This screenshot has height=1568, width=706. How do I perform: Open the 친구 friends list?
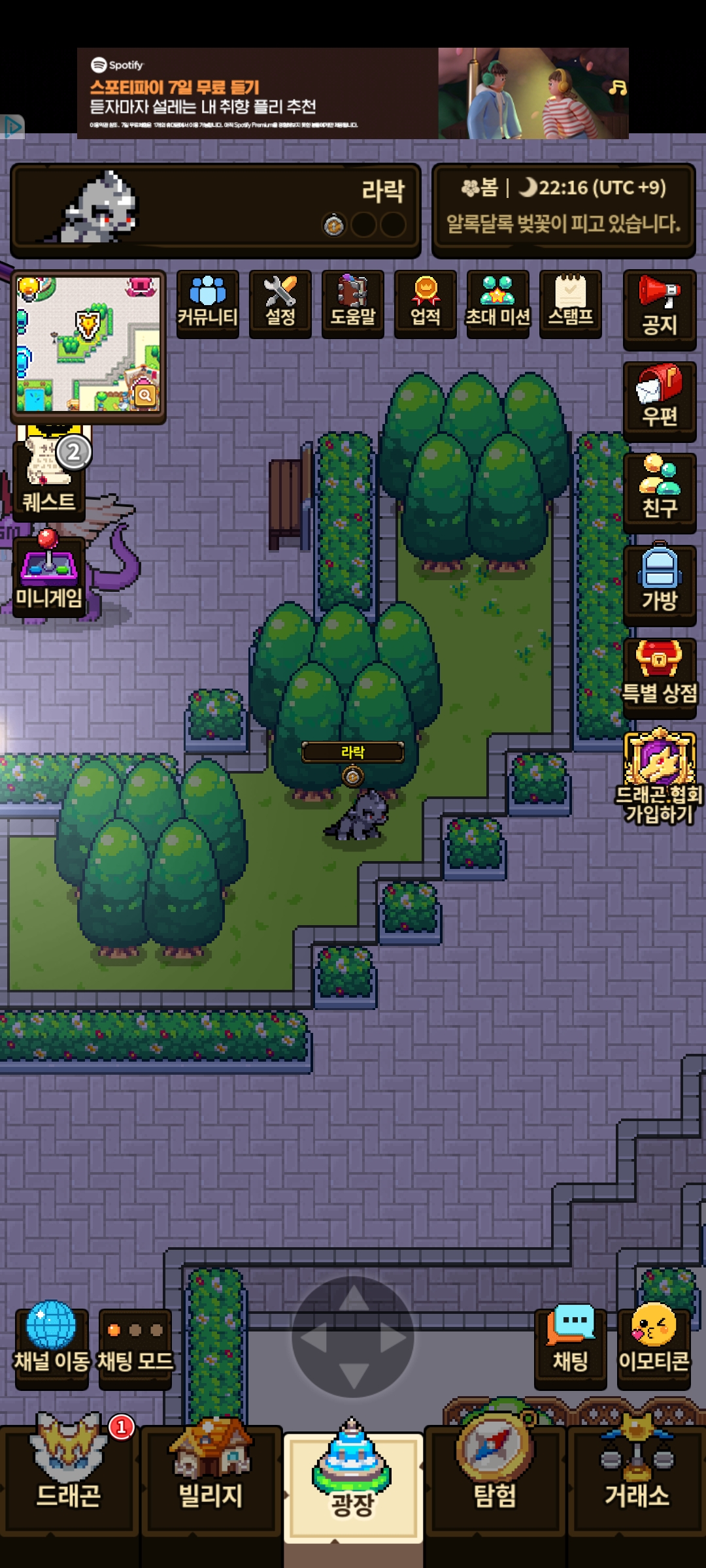660,493
